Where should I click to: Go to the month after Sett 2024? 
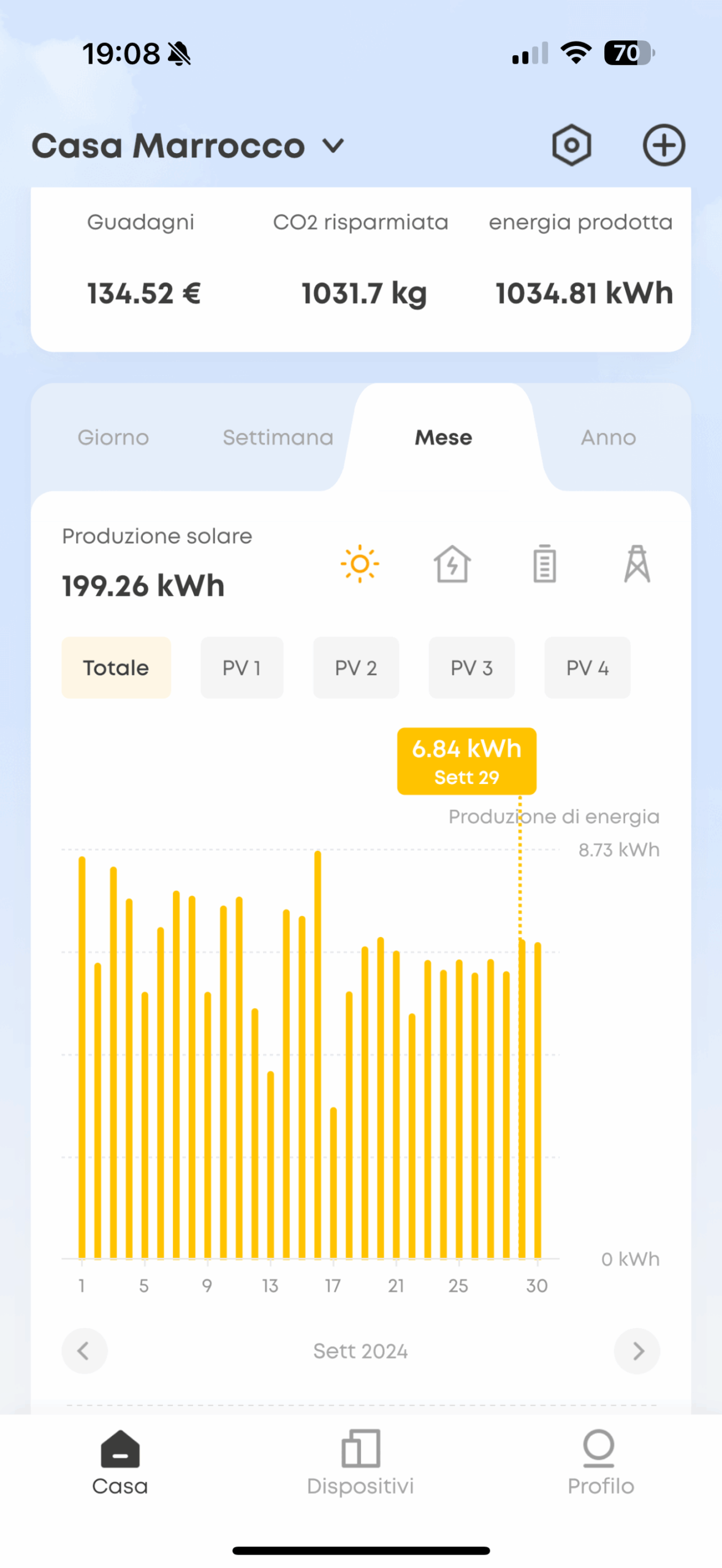[x=637, y=1351]
